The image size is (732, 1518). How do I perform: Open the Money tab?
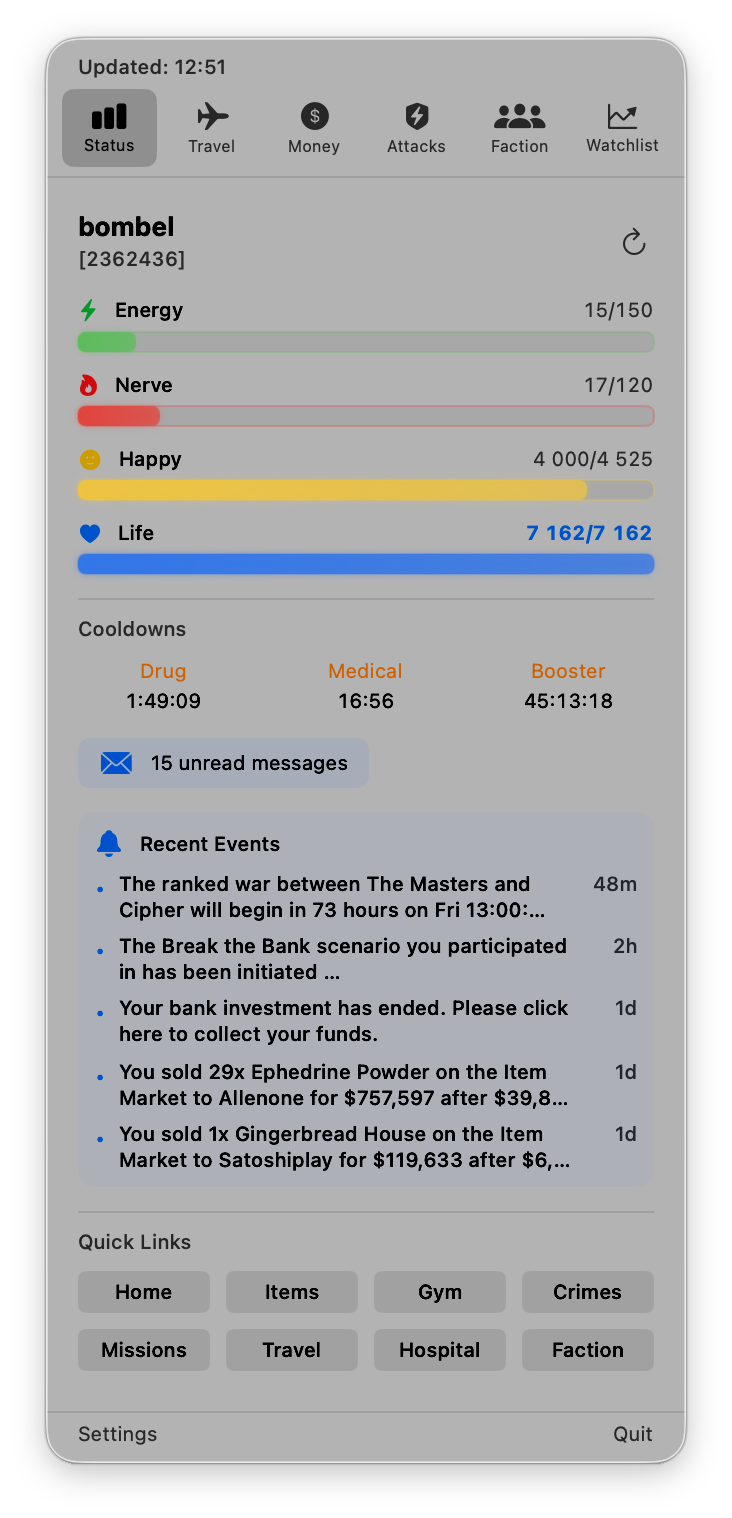click(x=314, y=128)
